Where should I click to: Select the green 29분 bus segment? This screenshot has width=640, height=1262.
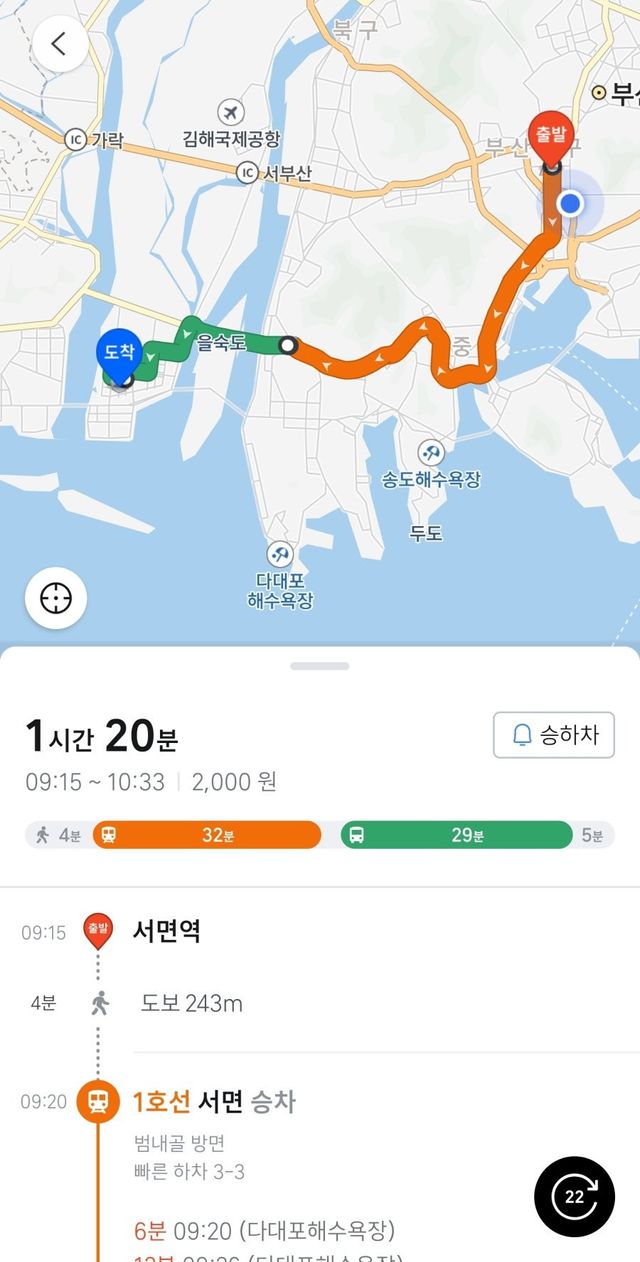[x=456, y=835]
